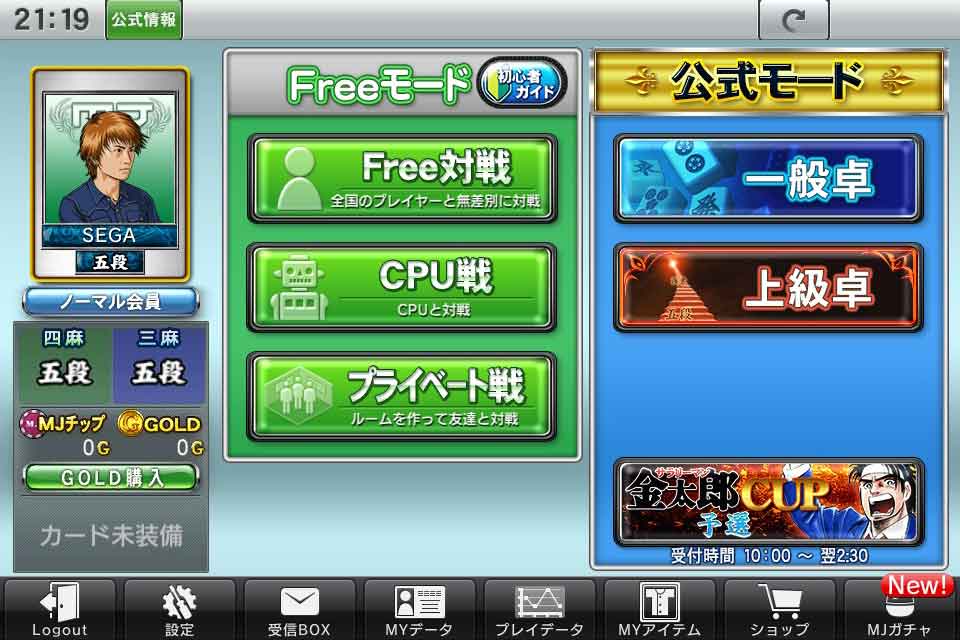Log out using the Logout button

[59, 609]
